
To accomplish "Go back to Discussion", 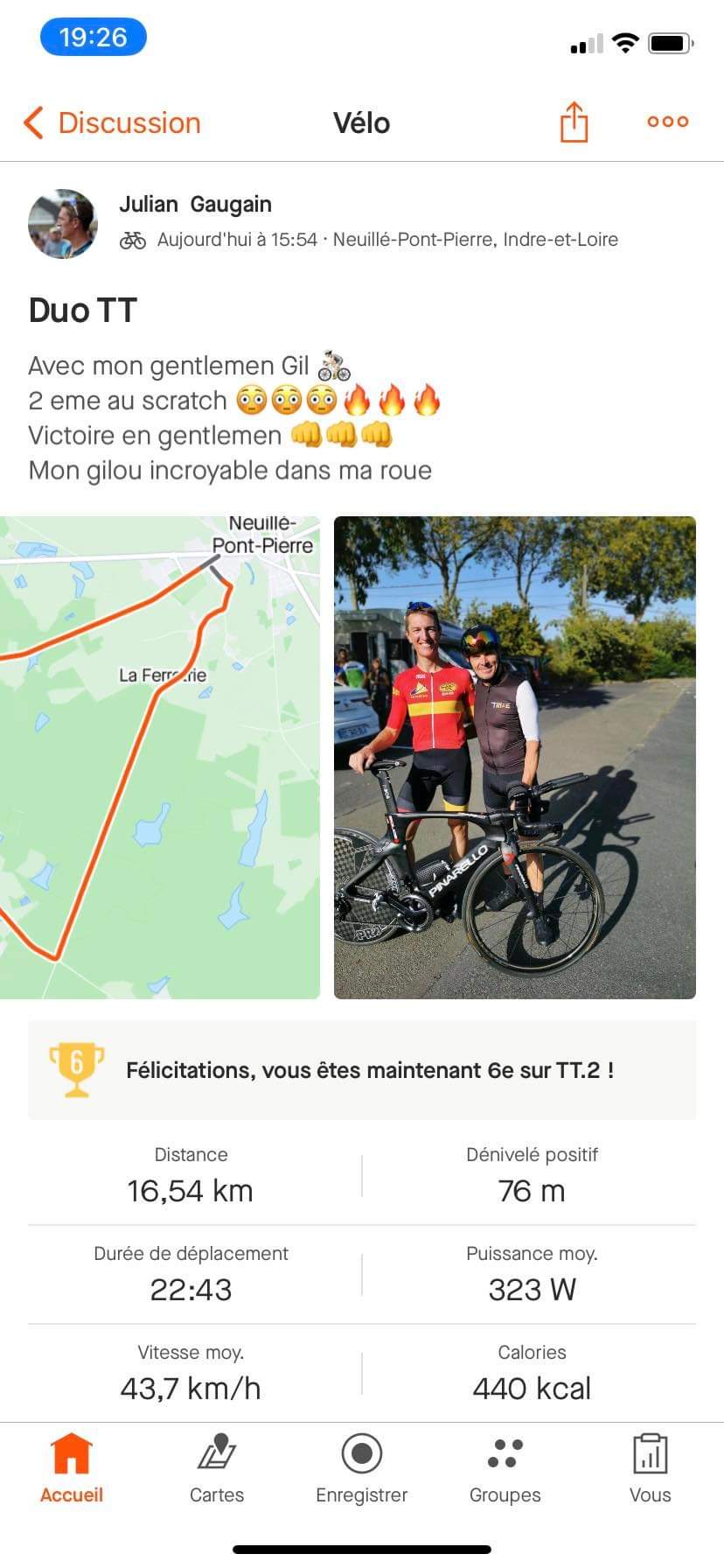I will (x=112, y=123).
